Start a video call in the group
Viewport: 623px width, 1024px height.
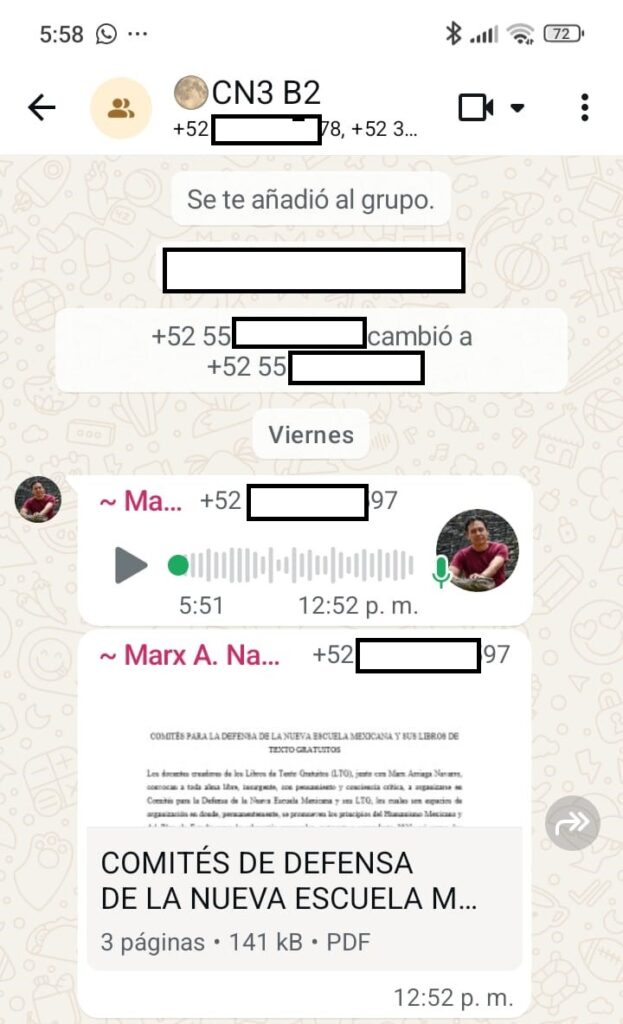point(477,108)
